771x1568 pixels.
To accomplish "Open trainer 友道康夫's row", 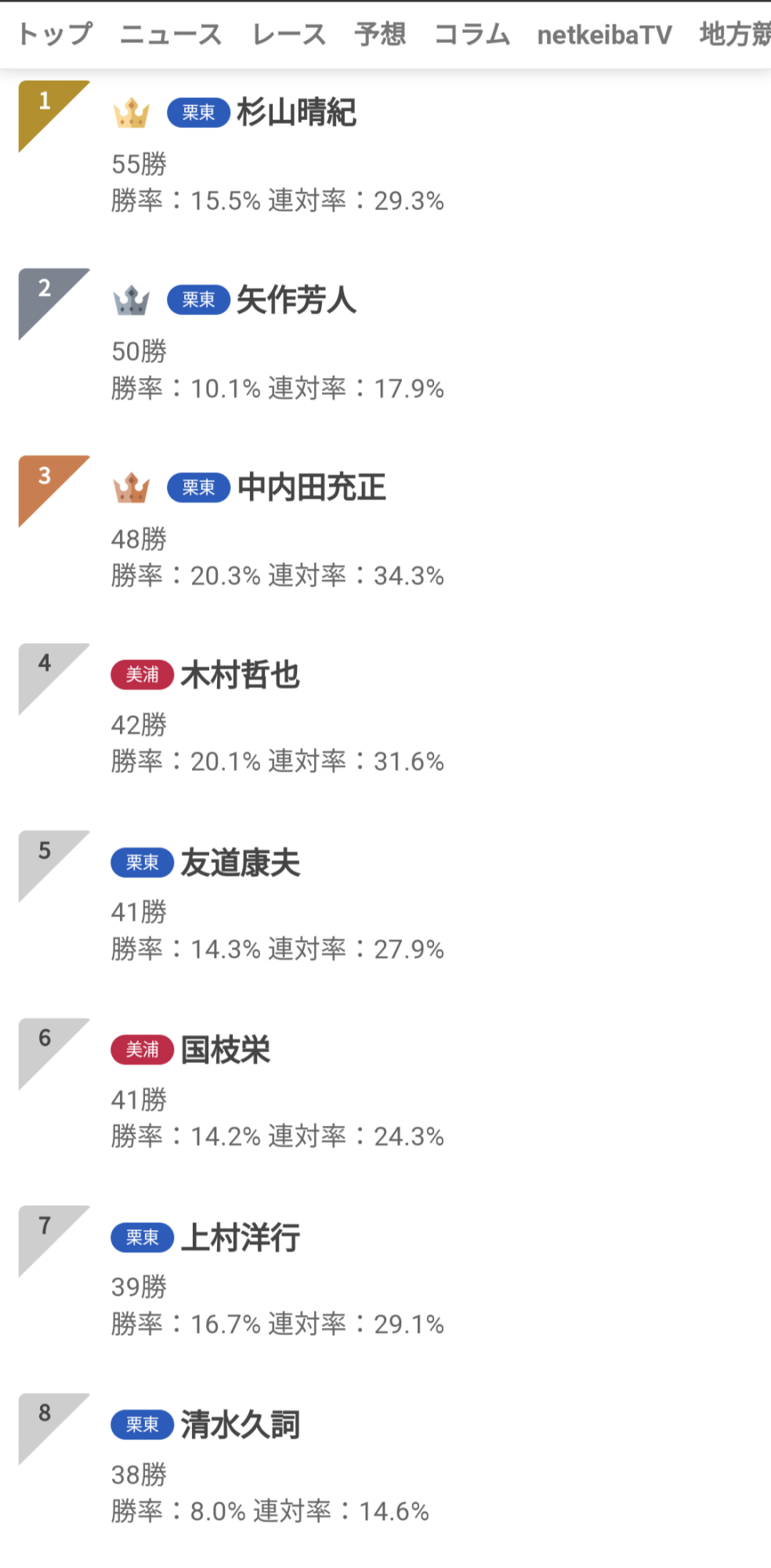I will click(240, 863).
